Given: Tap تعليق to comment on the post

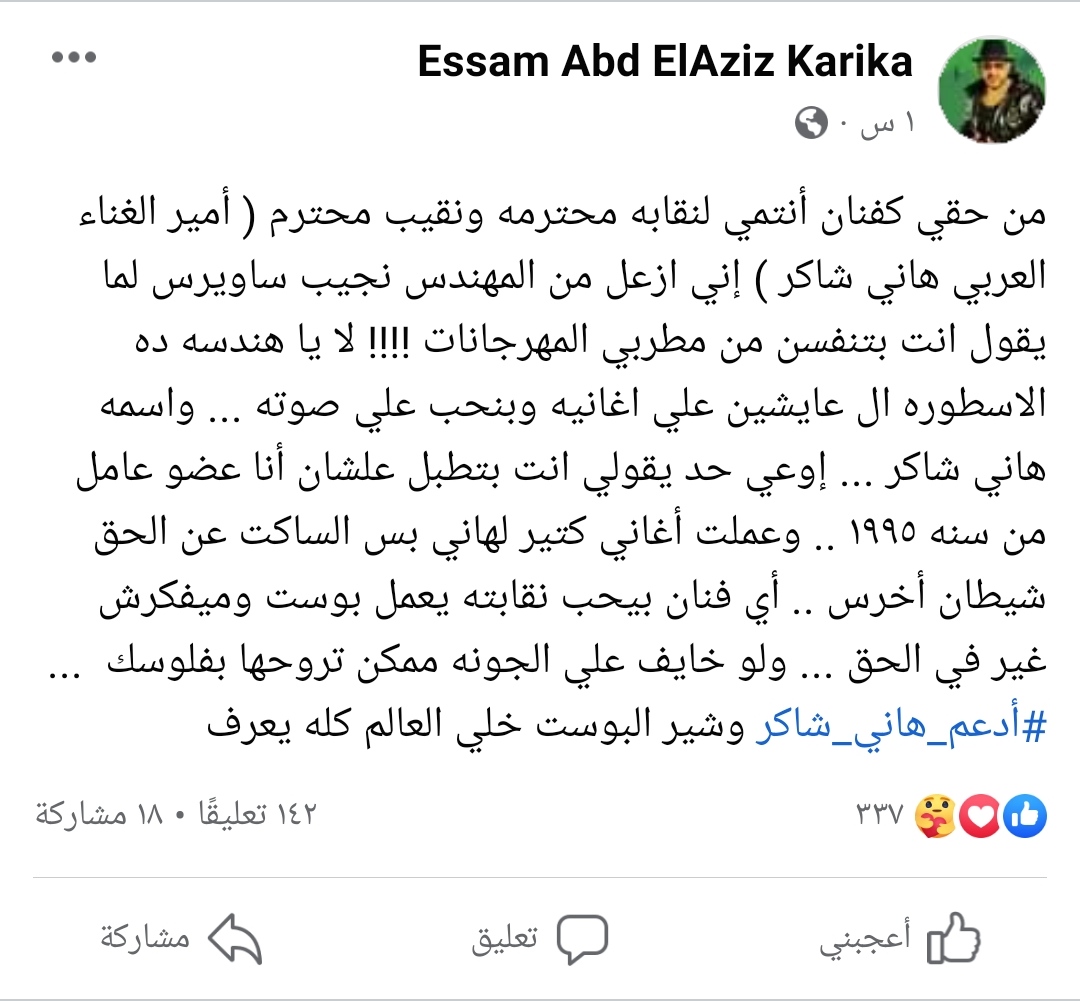Looking at the screenshot, I should click(x=540, y=940).
